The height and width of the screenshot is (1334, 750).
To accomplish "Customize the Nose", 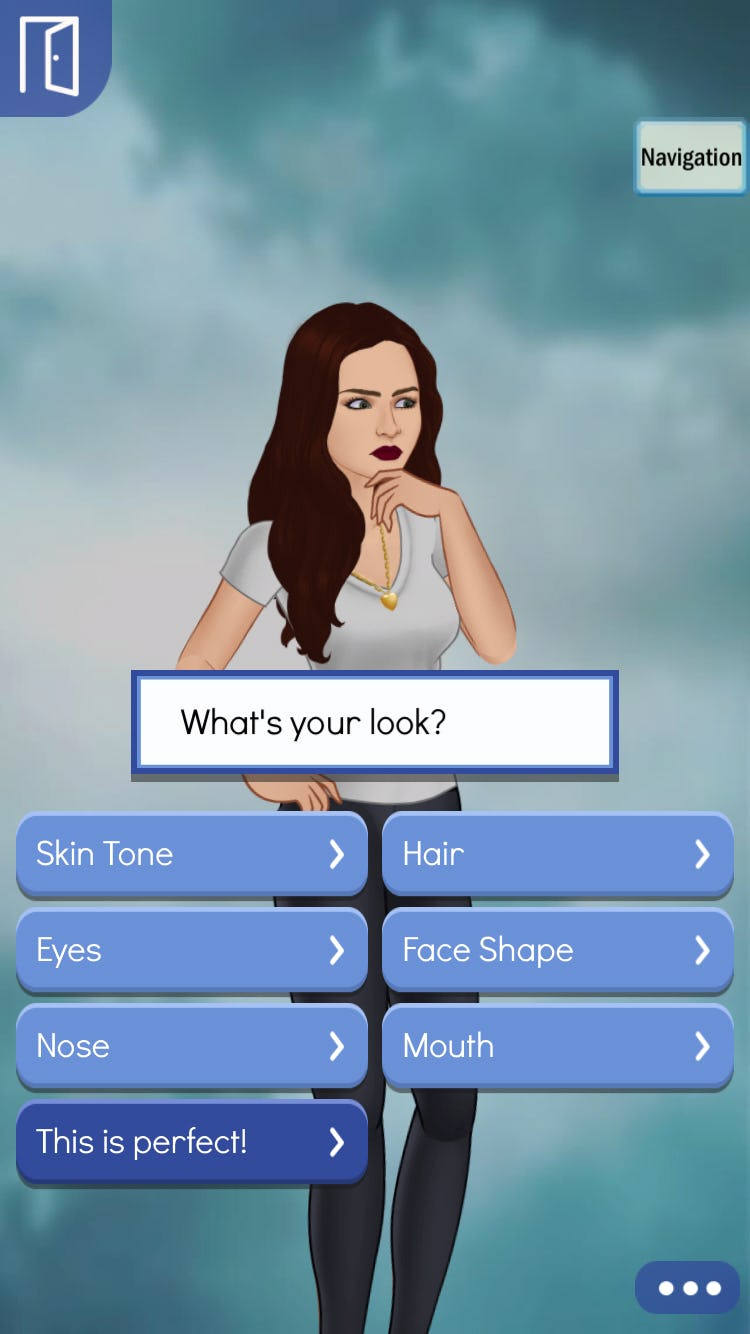I will pos(191,1046).
